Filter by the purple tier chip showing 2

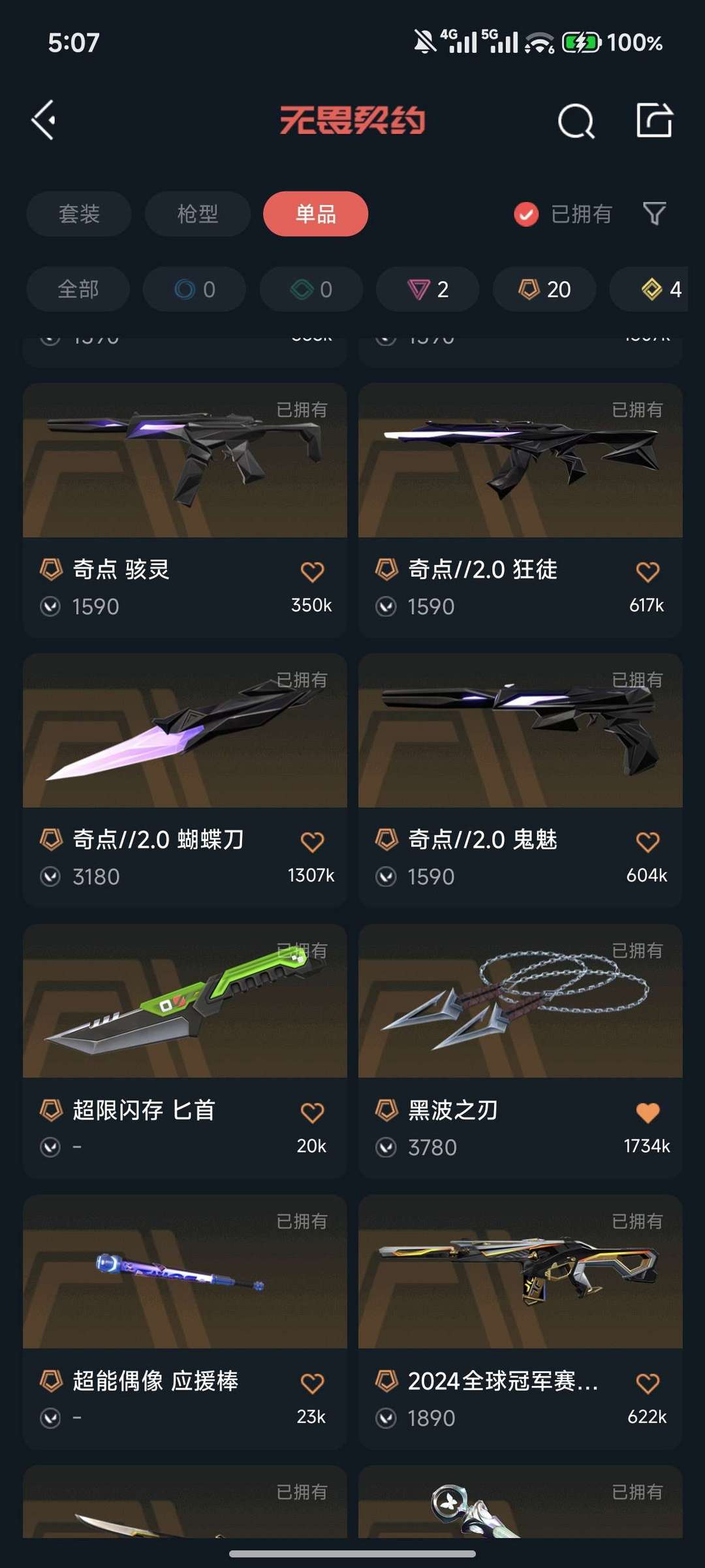point(428,289)
